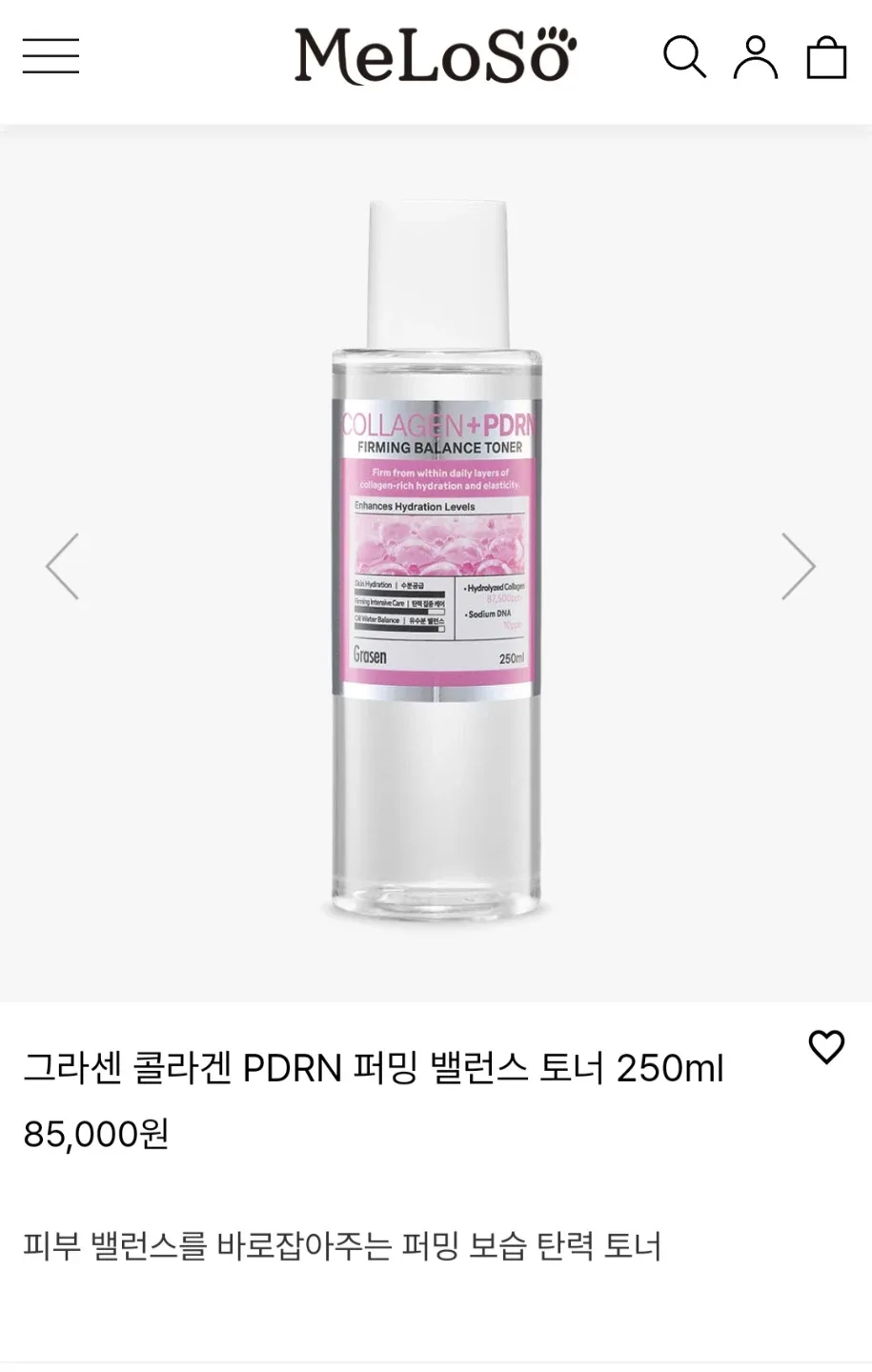The width and height of the screenshot is (872, 1372).
Task: Open the hamburger menu
Action: [51, 55]
